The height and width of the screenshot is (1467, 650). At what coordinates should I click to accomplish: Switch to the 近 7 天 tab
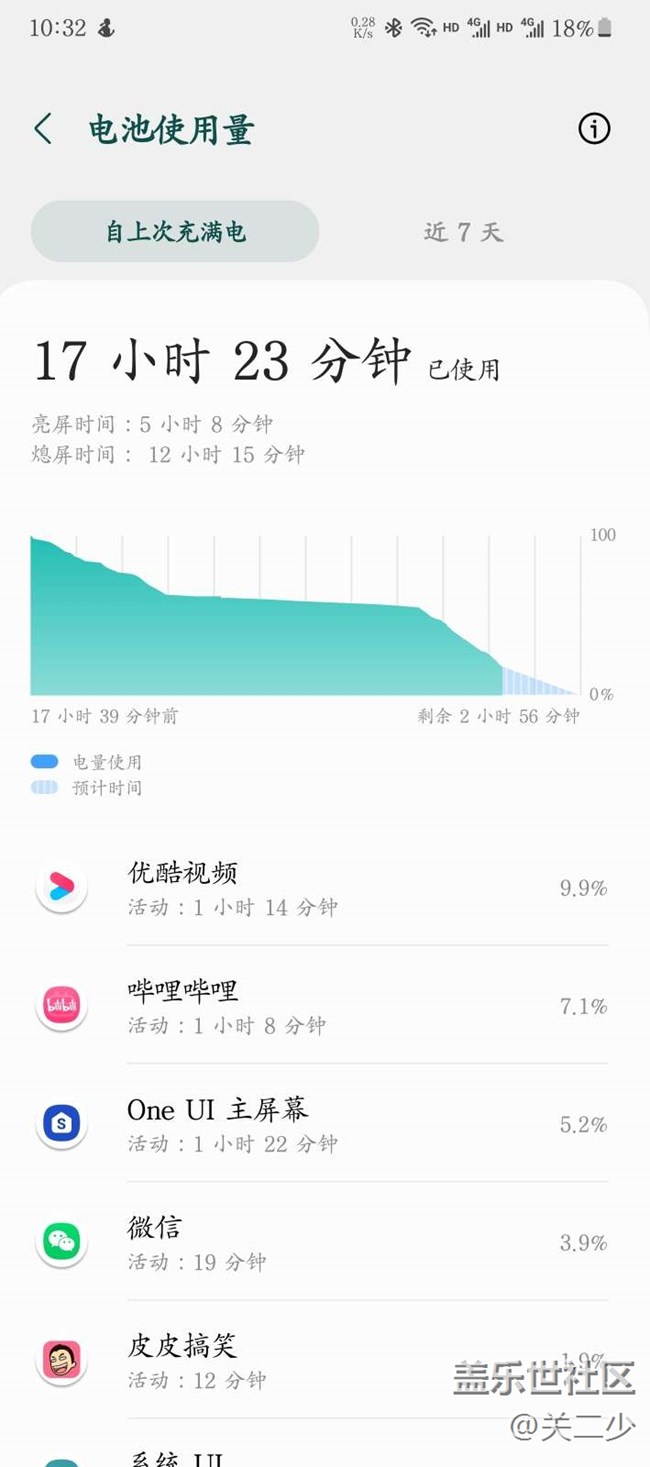tap(462, 232)
